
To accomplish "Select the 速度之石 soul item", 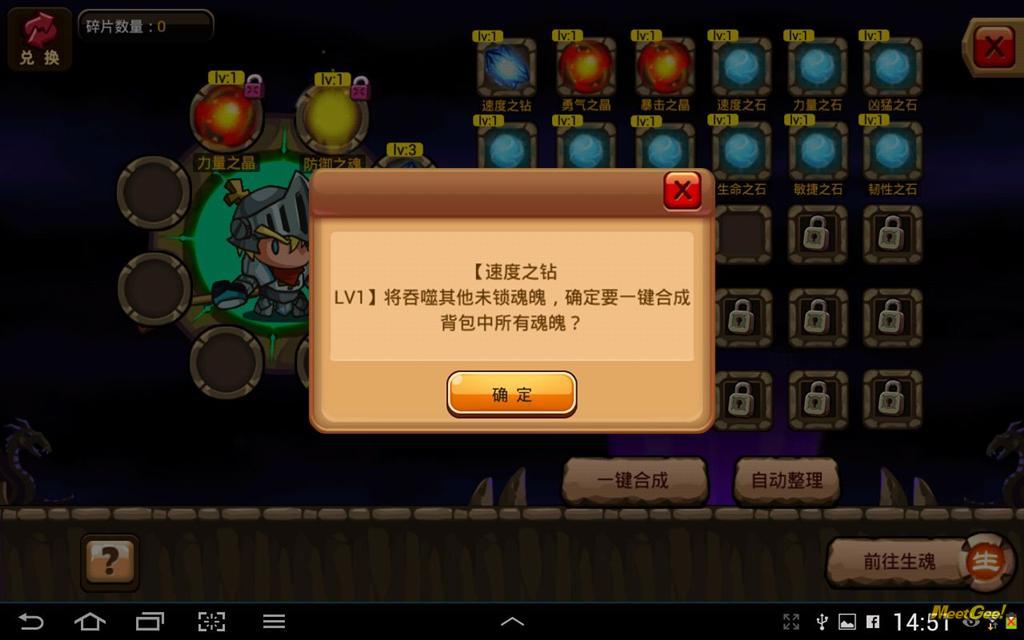I will 741,67.
